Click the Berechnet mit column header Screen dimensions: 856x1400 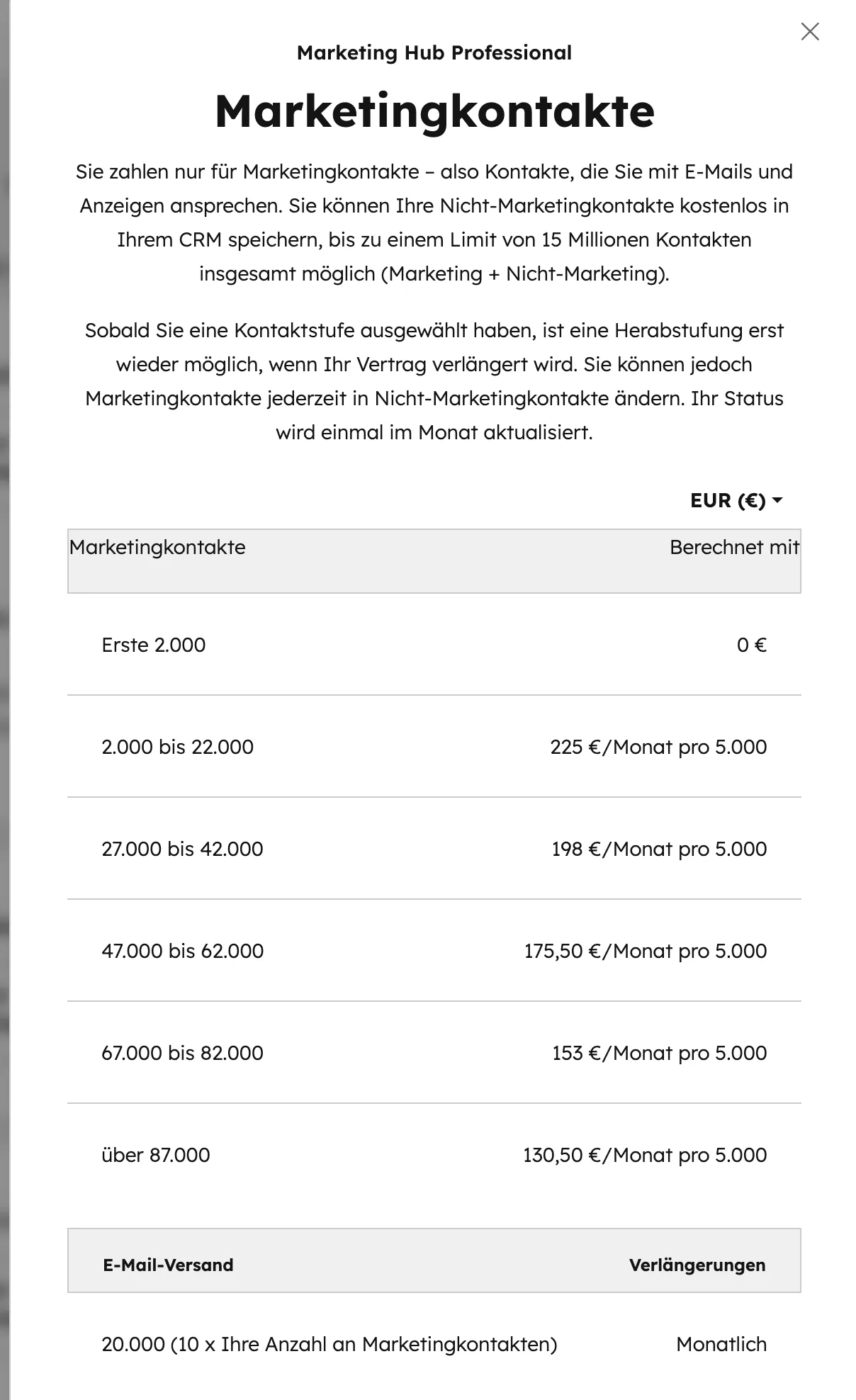(735, 547)
